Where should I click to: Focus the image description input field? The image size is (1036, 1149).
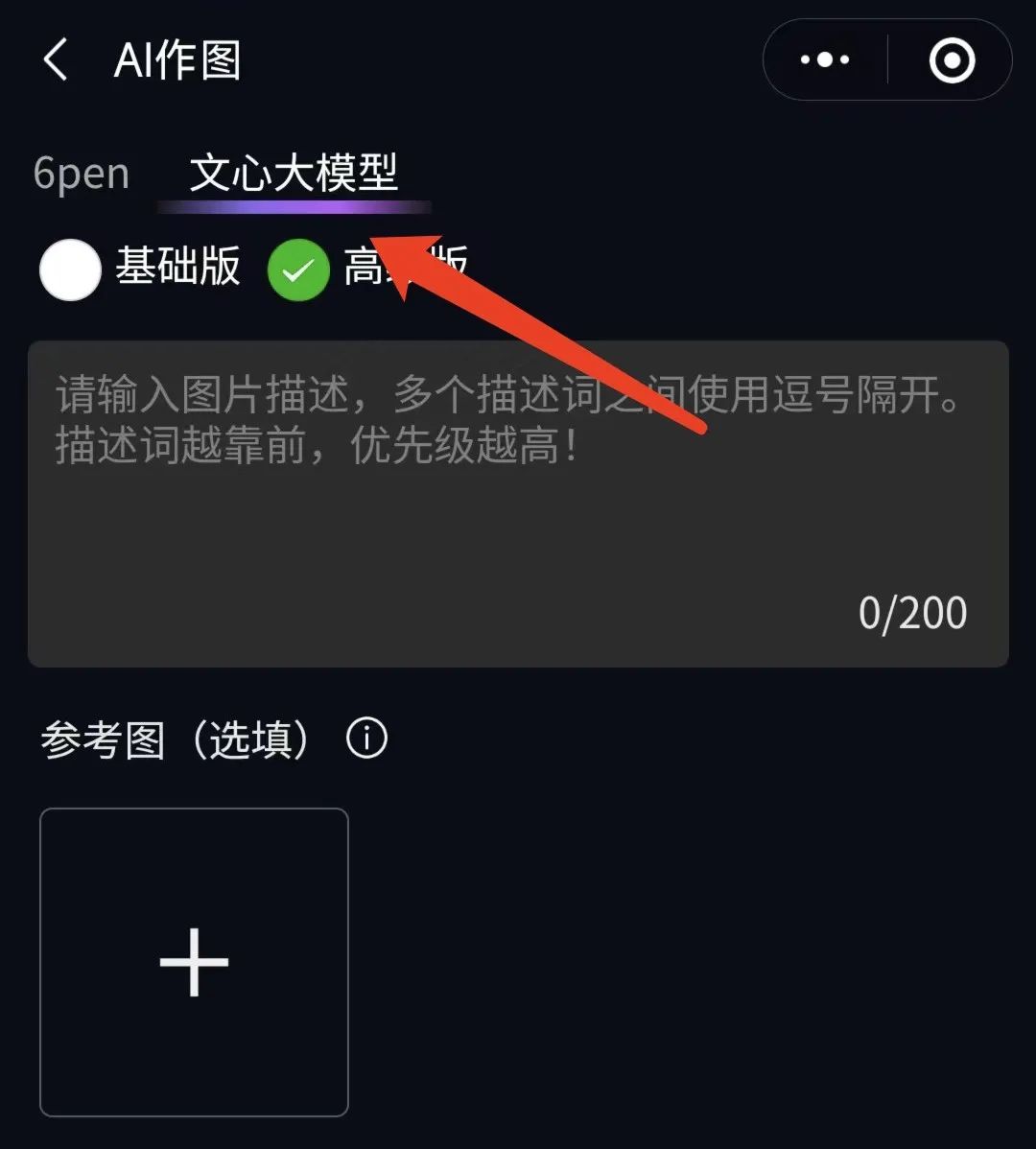518,499
